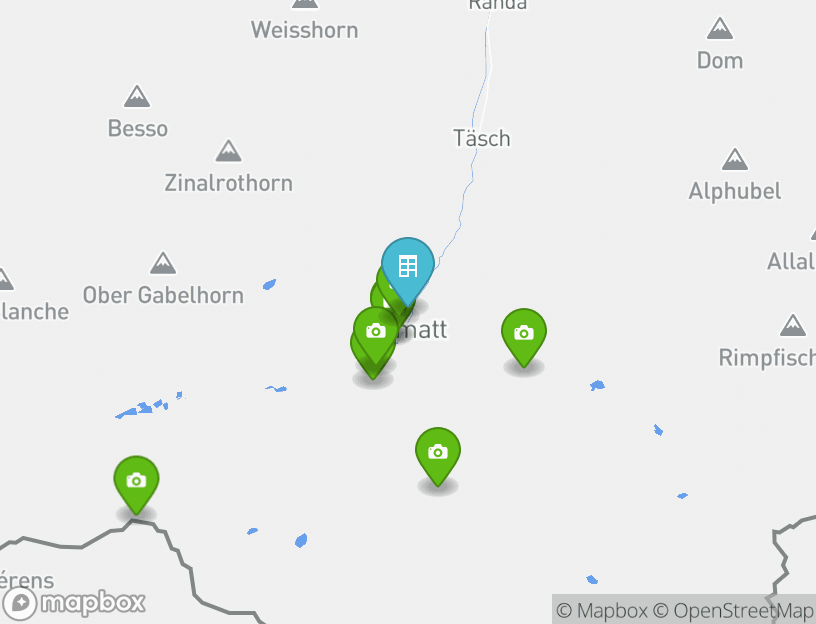Viewport: 816px width, 624px height.
Task: Open the camera marker on the border line
Action: pyautogui.click(x=136, y=481)
